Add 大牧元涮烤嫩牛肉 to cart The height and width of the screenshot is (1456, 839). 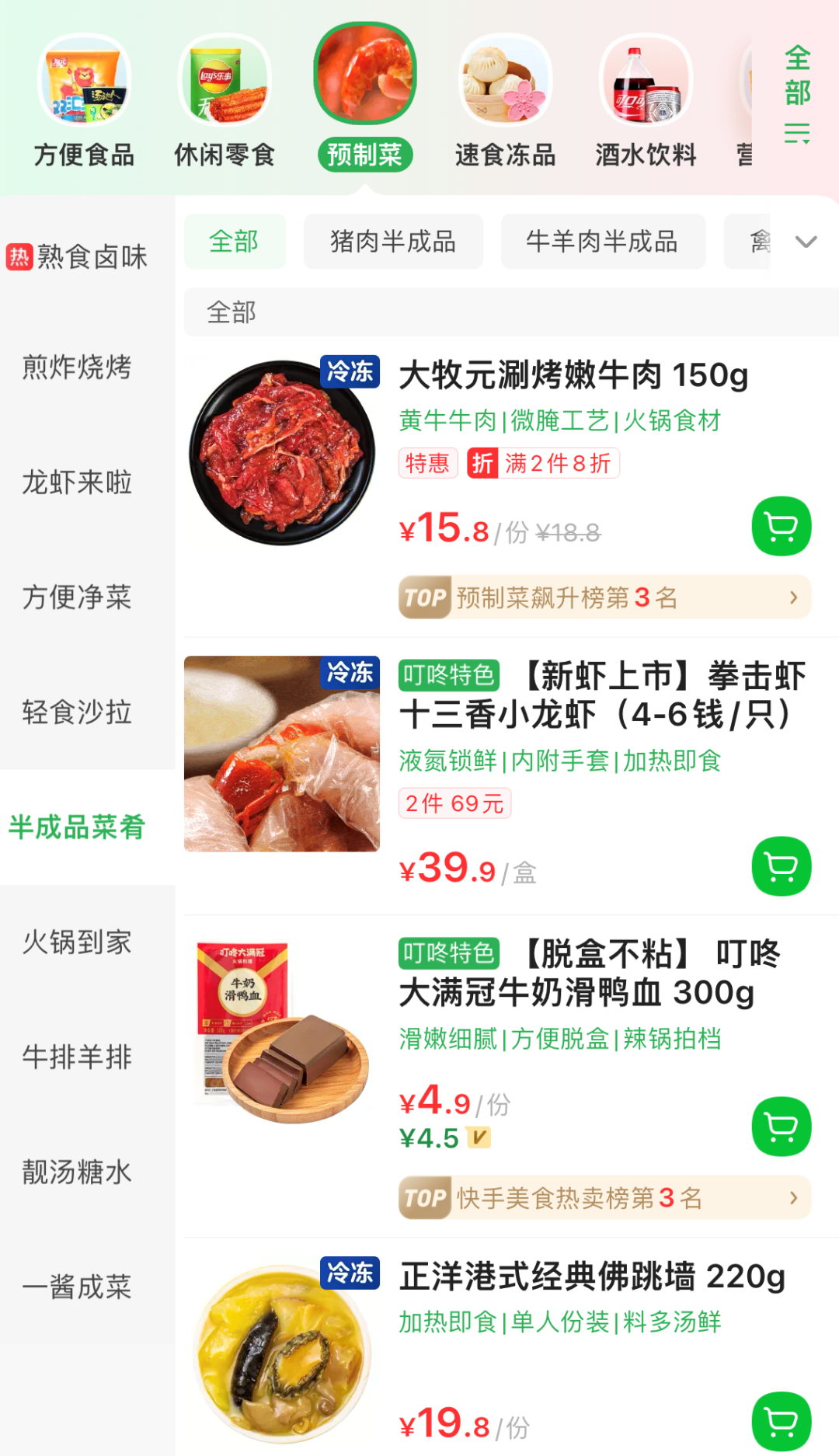[782, 526]
